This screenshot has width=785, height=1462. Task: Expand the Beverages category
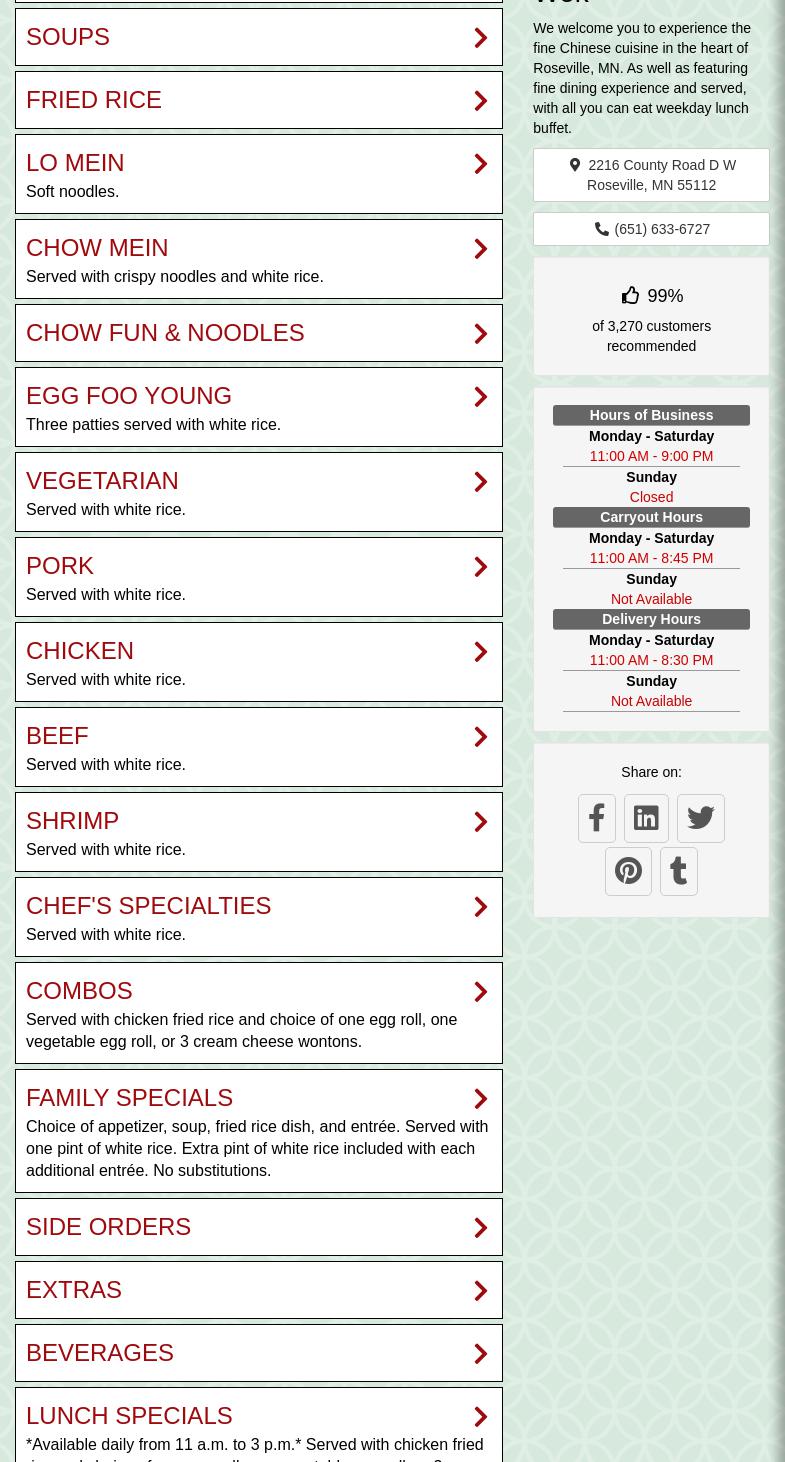tap(258, 1353)
